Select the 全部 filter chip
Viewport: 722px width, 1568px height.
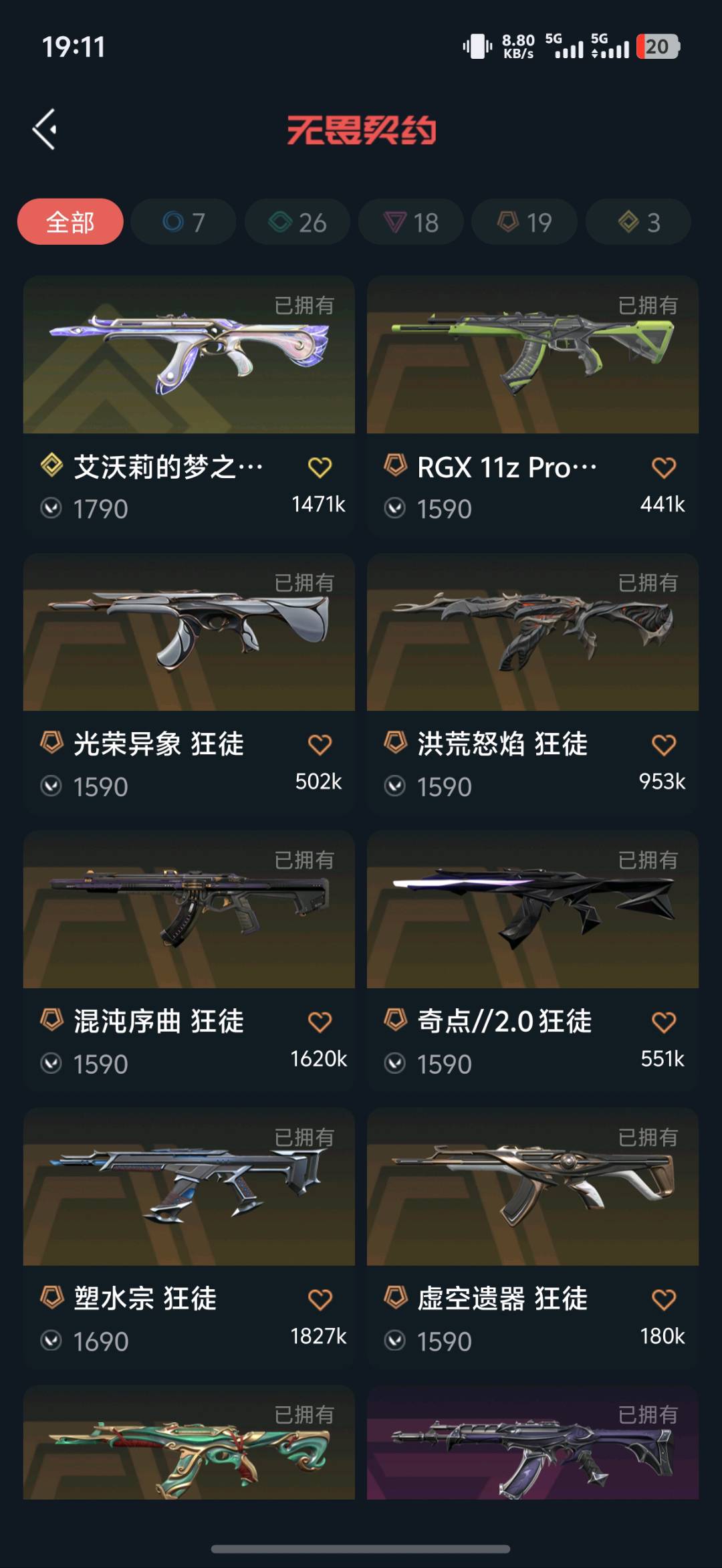tap(70, 222)
